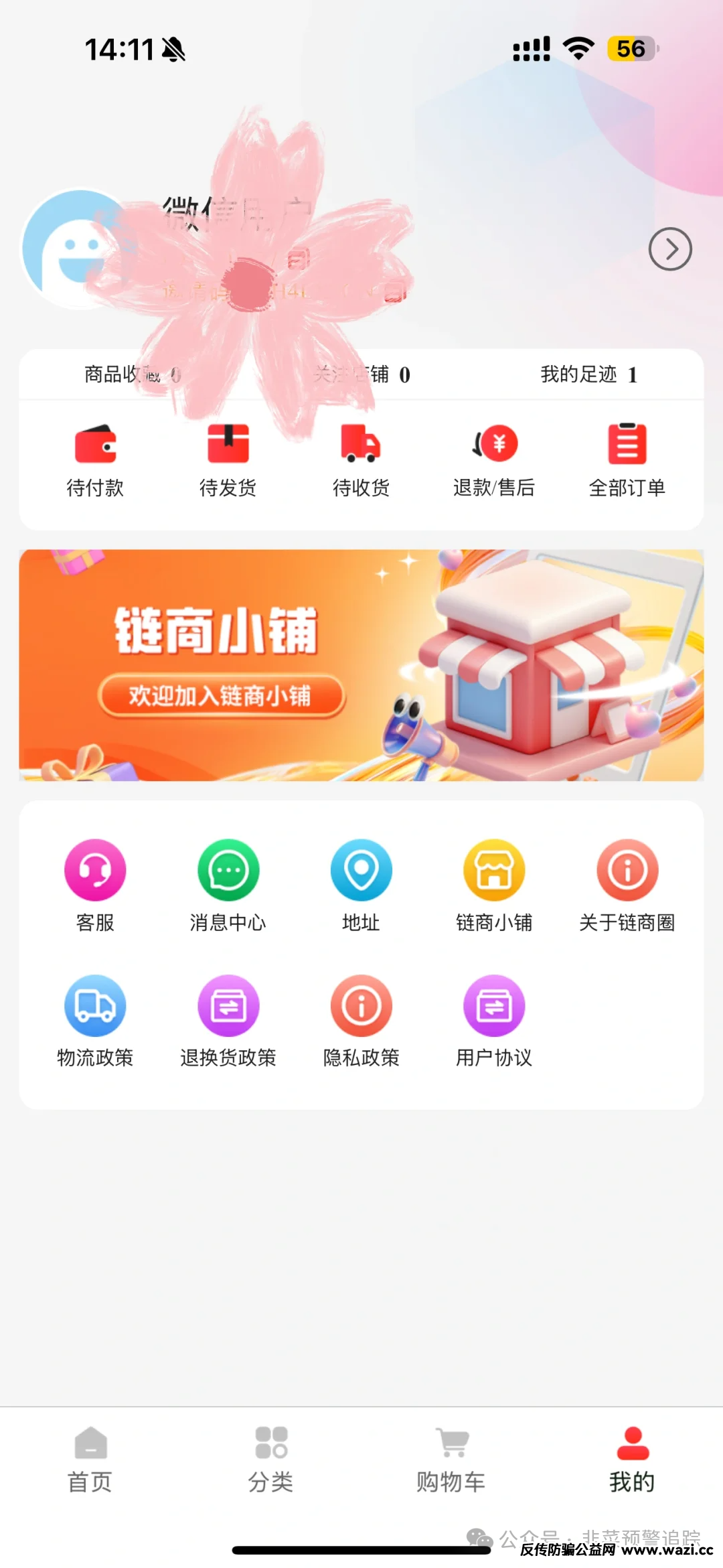Read the 退换货政策

(x=228, y=1020)
